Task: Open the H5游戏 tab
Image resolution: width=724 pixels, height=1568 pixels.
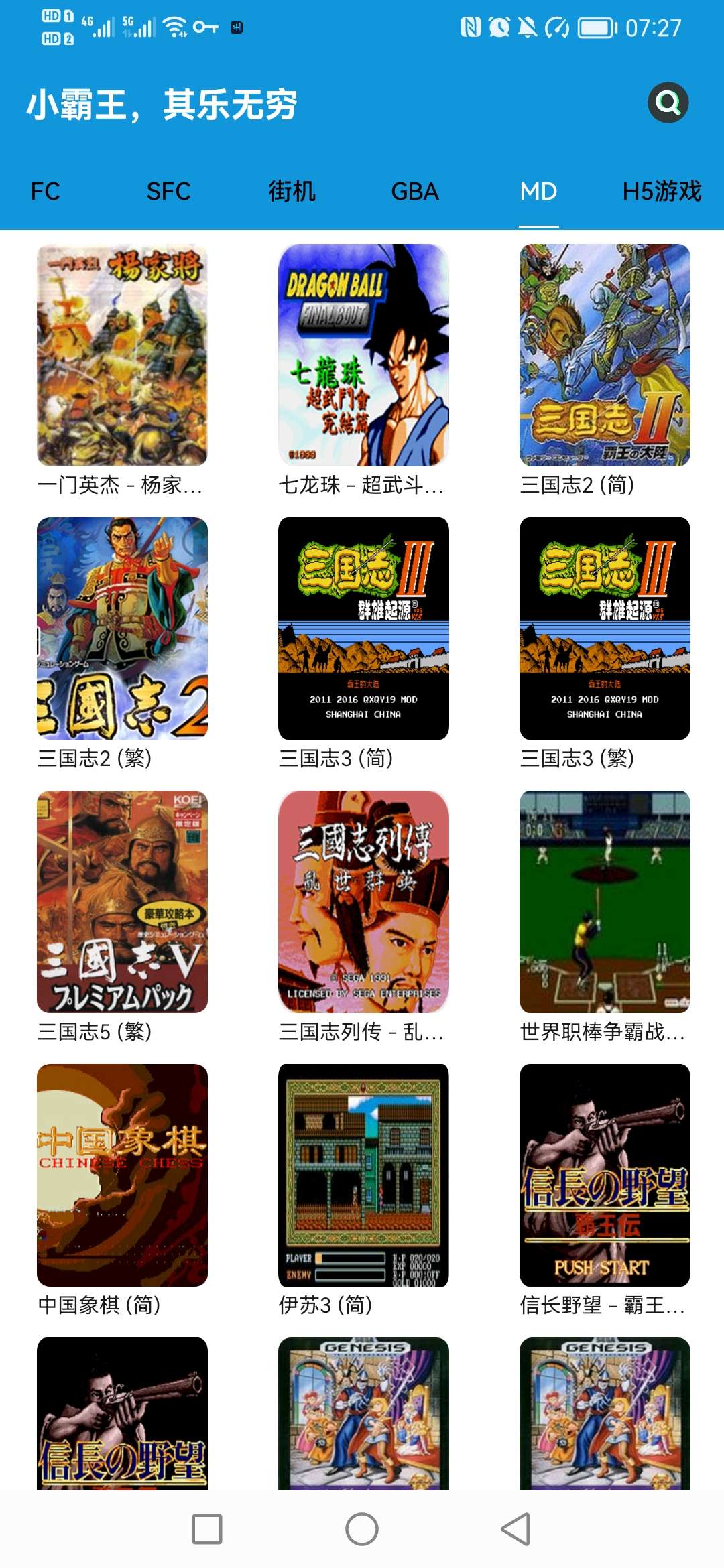Action: coord(662,192)
